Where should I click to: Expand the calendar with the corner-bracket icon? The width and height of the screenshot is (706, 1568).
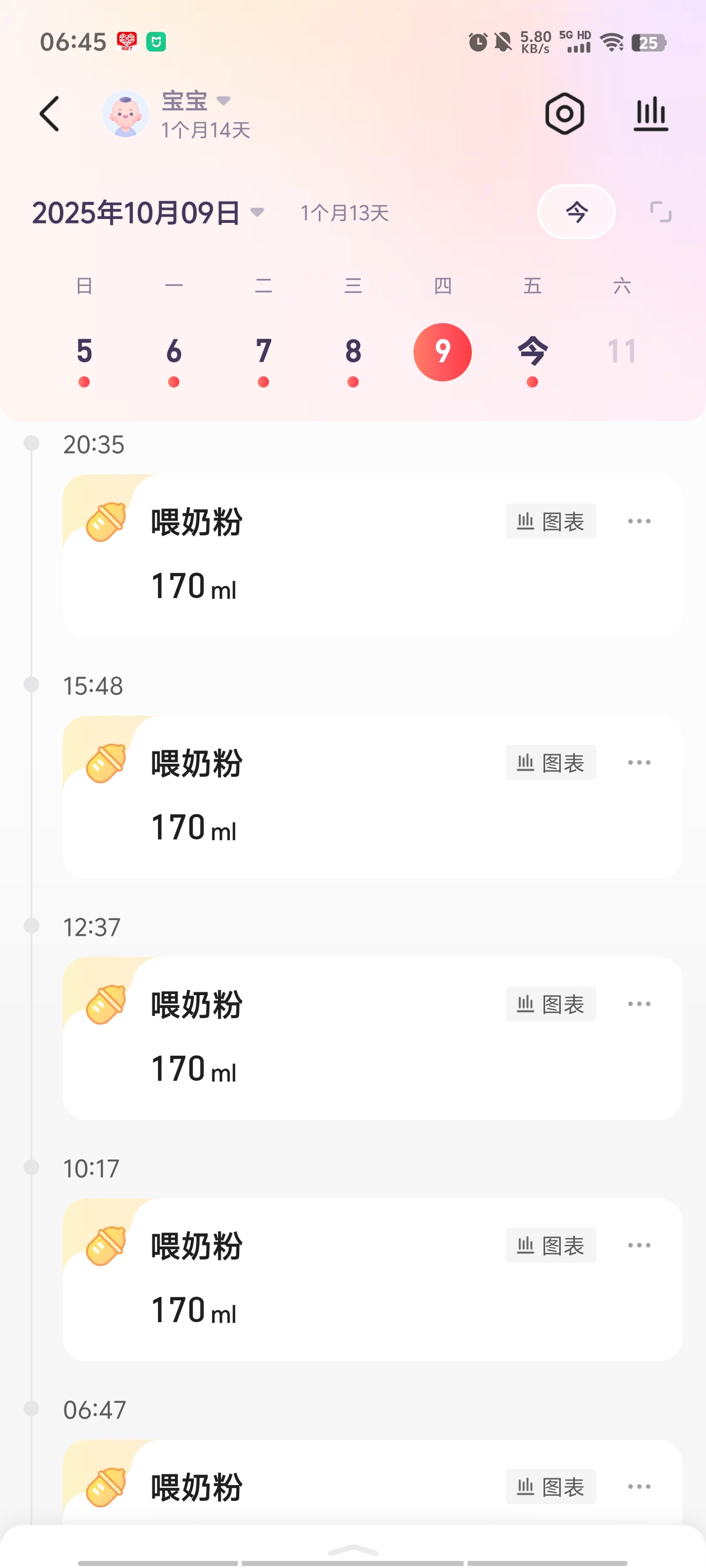click(x=660, y=212)
